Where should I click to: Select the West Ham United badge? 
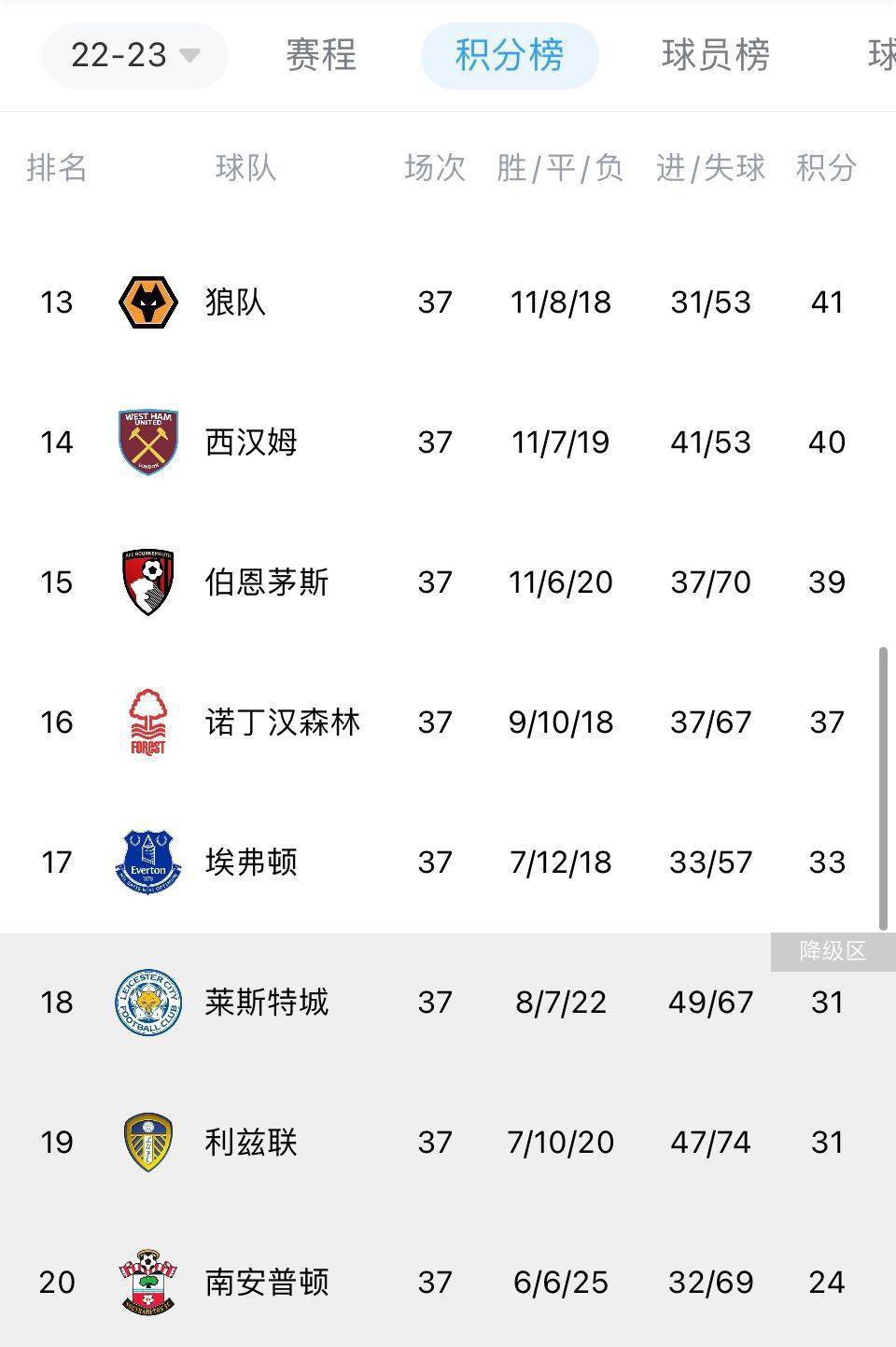pos(147,442)
